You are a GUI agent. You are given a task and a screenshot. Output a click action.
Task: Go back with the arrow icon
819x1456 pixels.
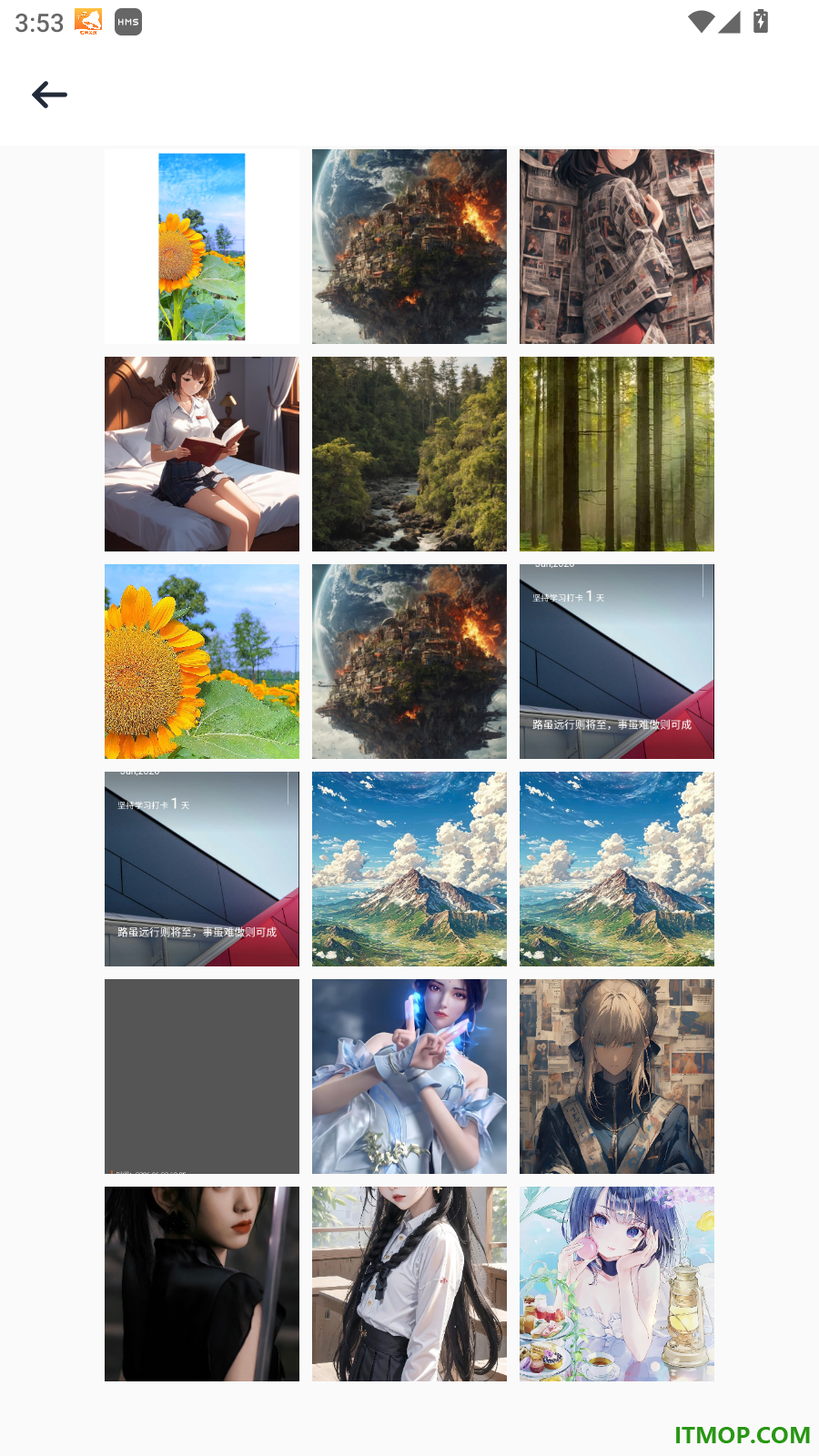click(49, 94)
